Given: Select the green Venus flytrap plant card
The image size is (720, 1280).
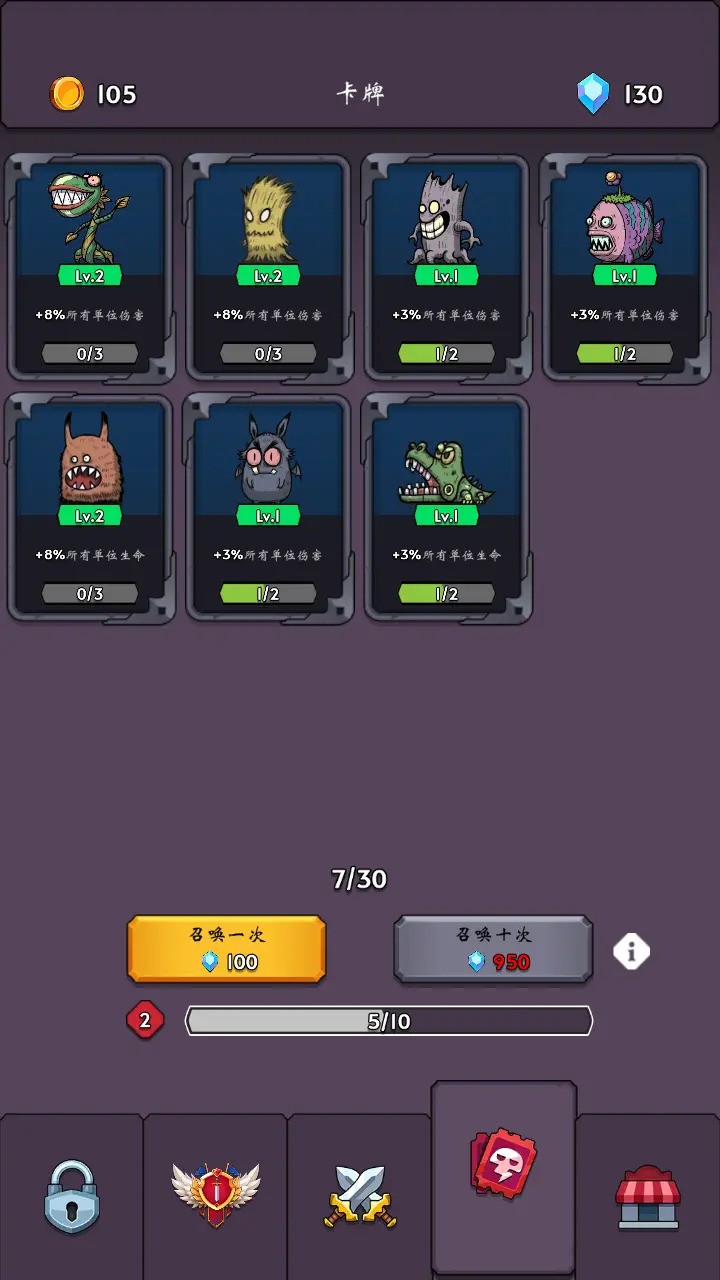Looking at the screenshot, I should [91, 265].
